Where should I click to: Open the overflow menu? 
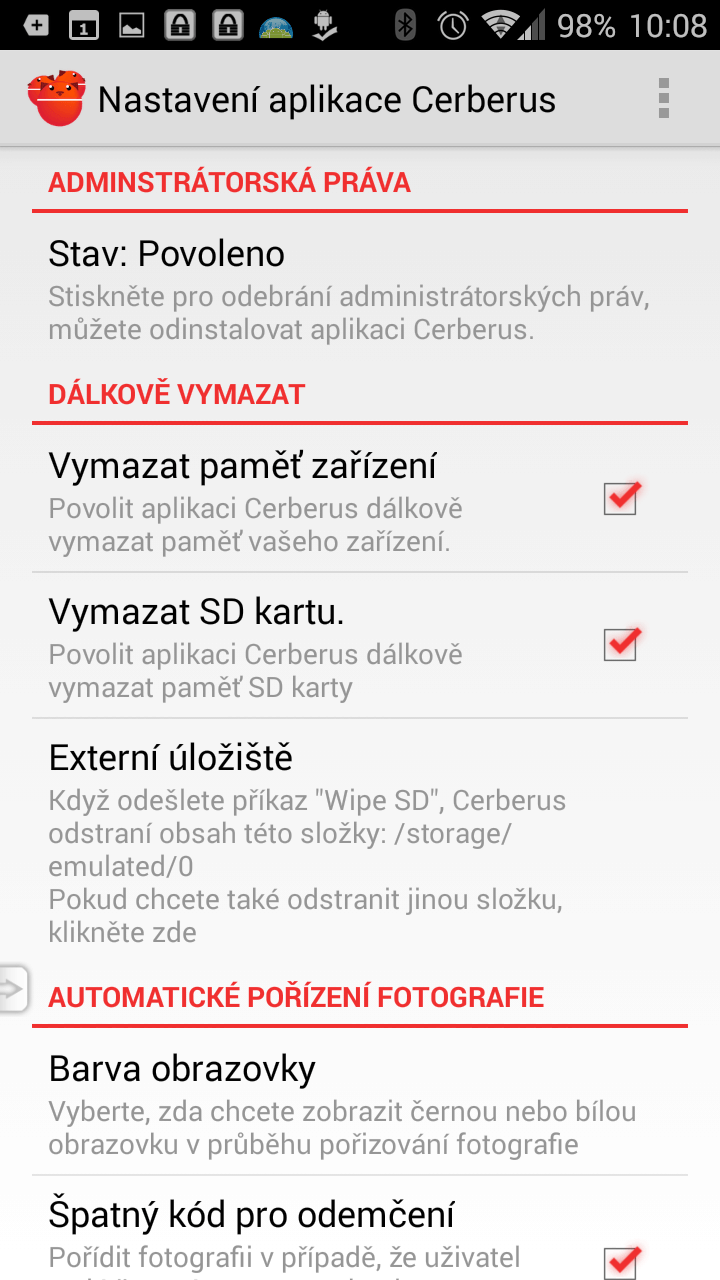click(663, 99)
